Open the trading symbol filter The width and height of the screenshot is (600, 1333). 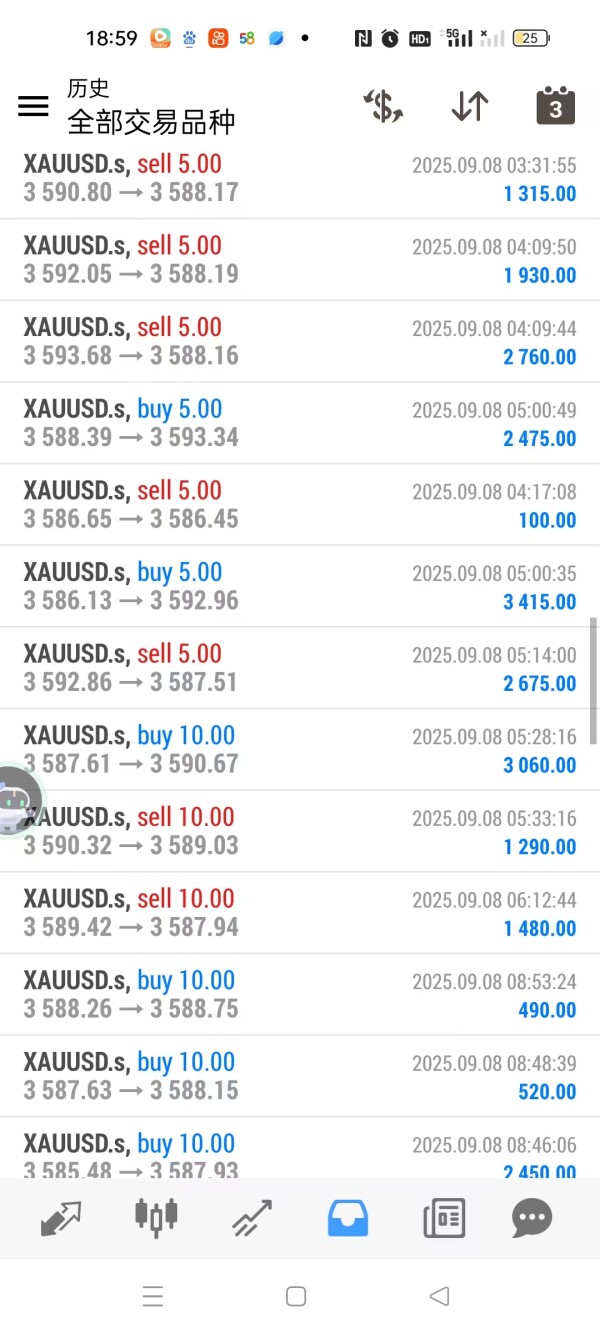(383, 106)
